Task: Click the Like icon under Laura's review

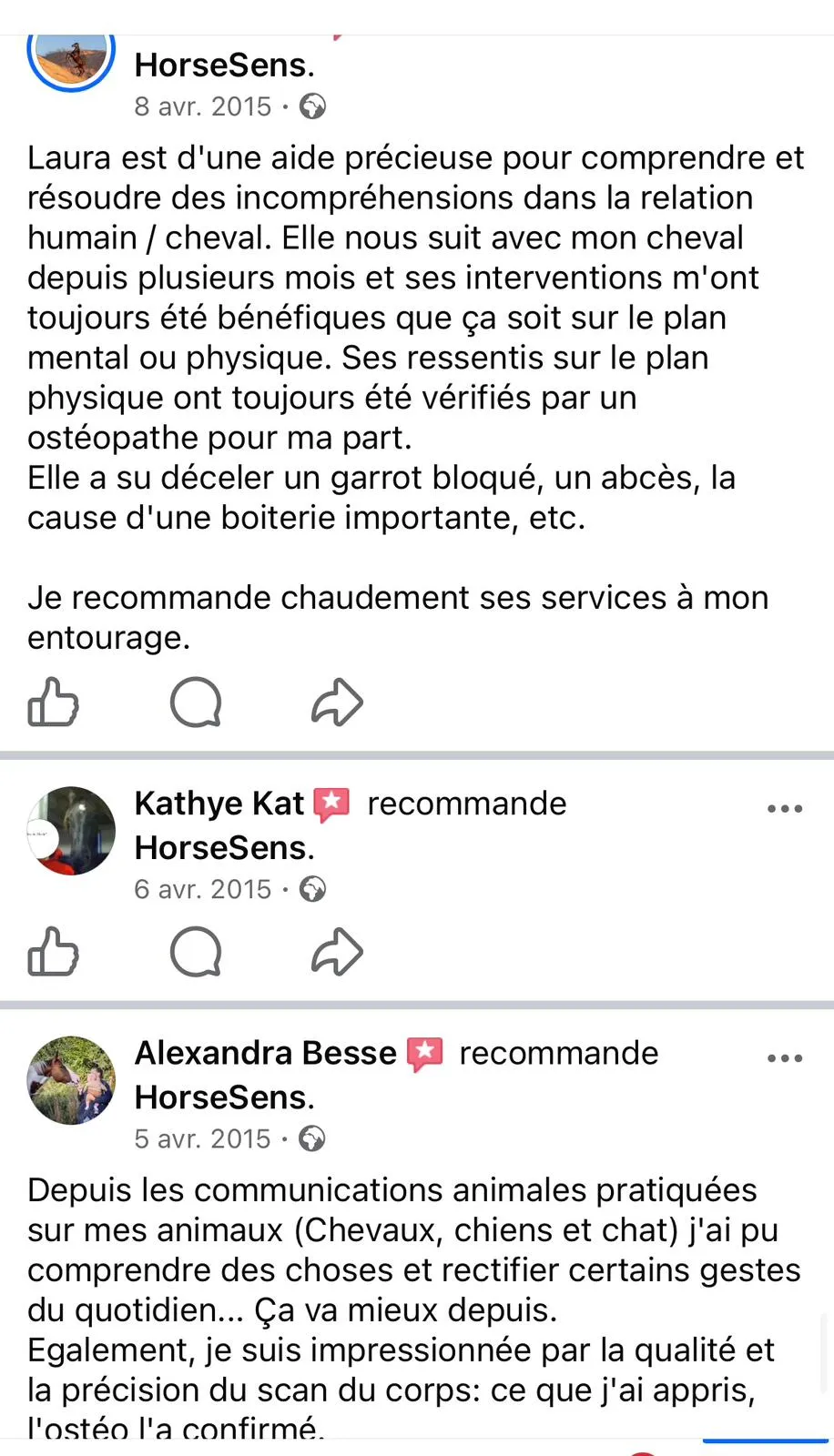Action: coord(54,703)
